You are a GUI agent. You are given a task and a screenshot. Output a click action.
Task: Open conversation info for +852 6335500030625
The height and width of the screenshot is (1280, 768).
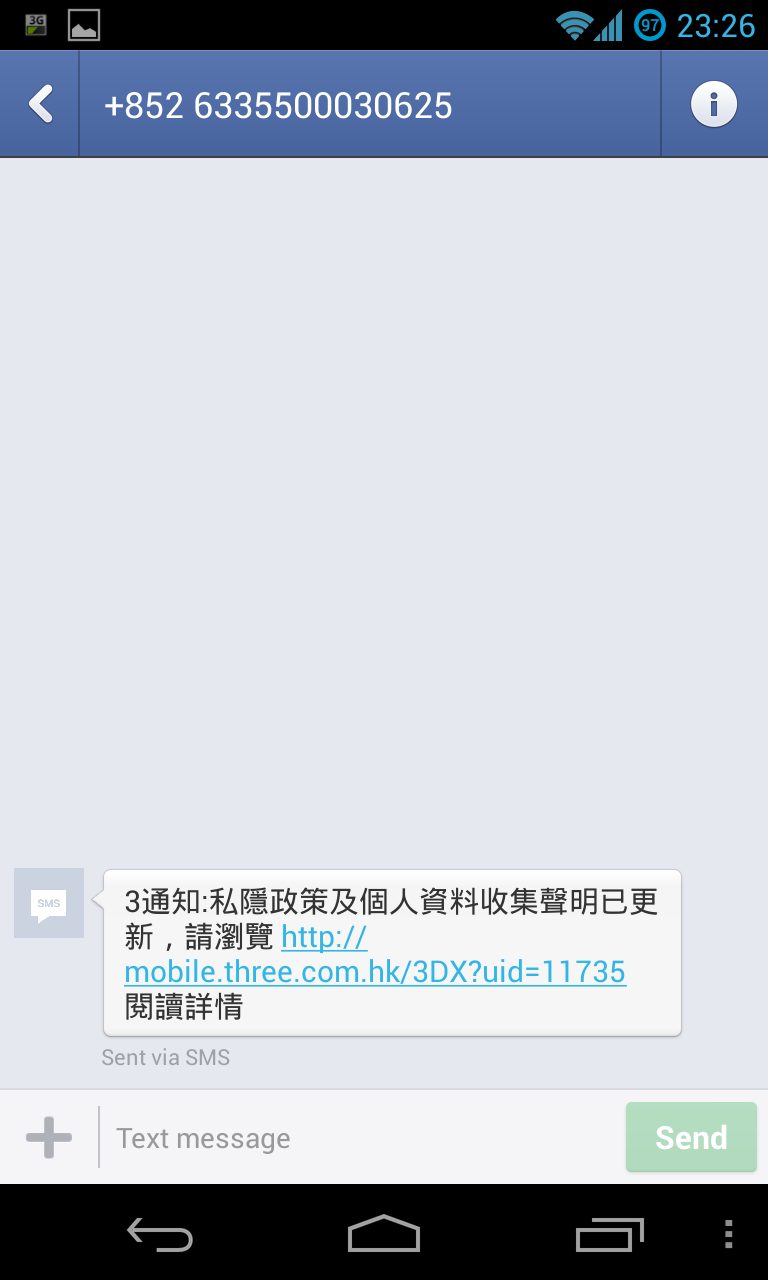pos(713,104)
